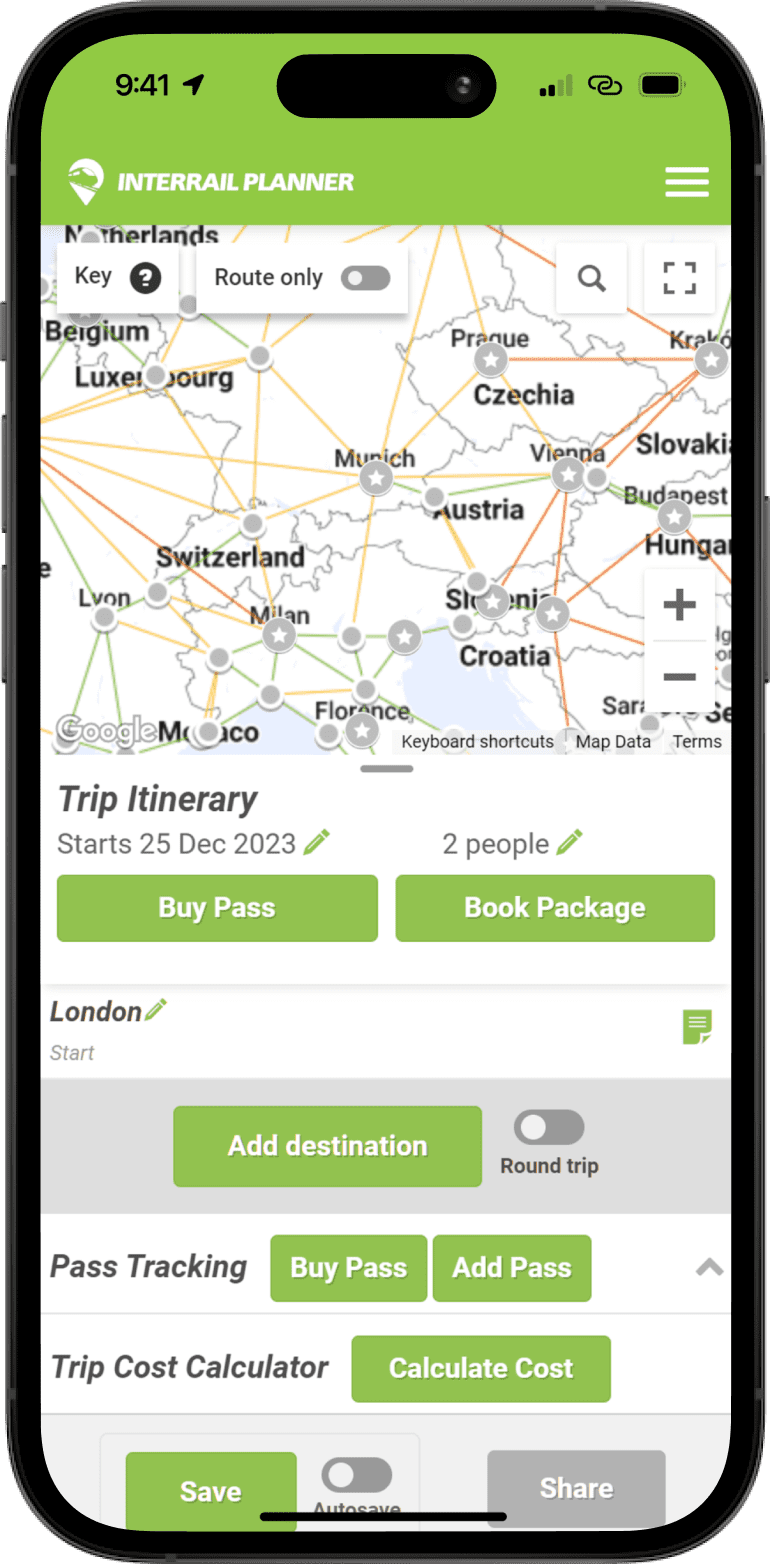Edit the trip start date
Screen dimensions: 770x1564
point(317,843)
